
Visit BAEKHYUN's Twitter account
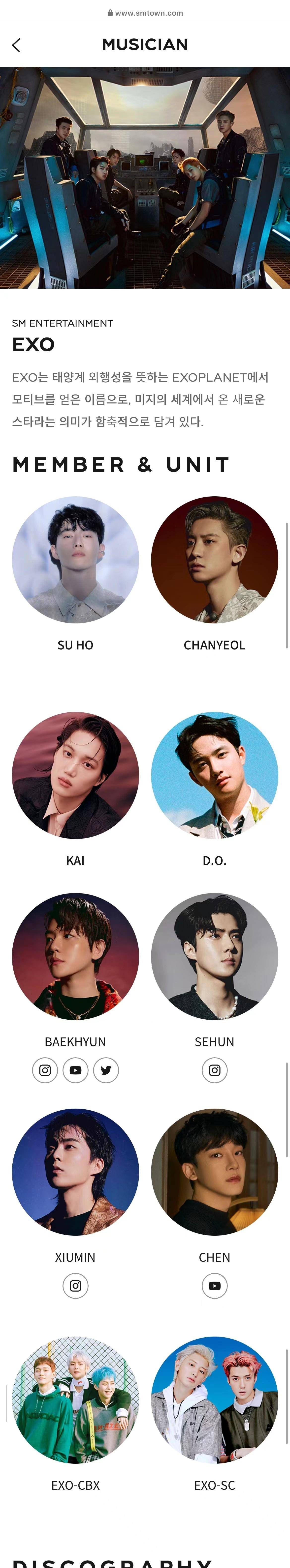(106, 1070)
